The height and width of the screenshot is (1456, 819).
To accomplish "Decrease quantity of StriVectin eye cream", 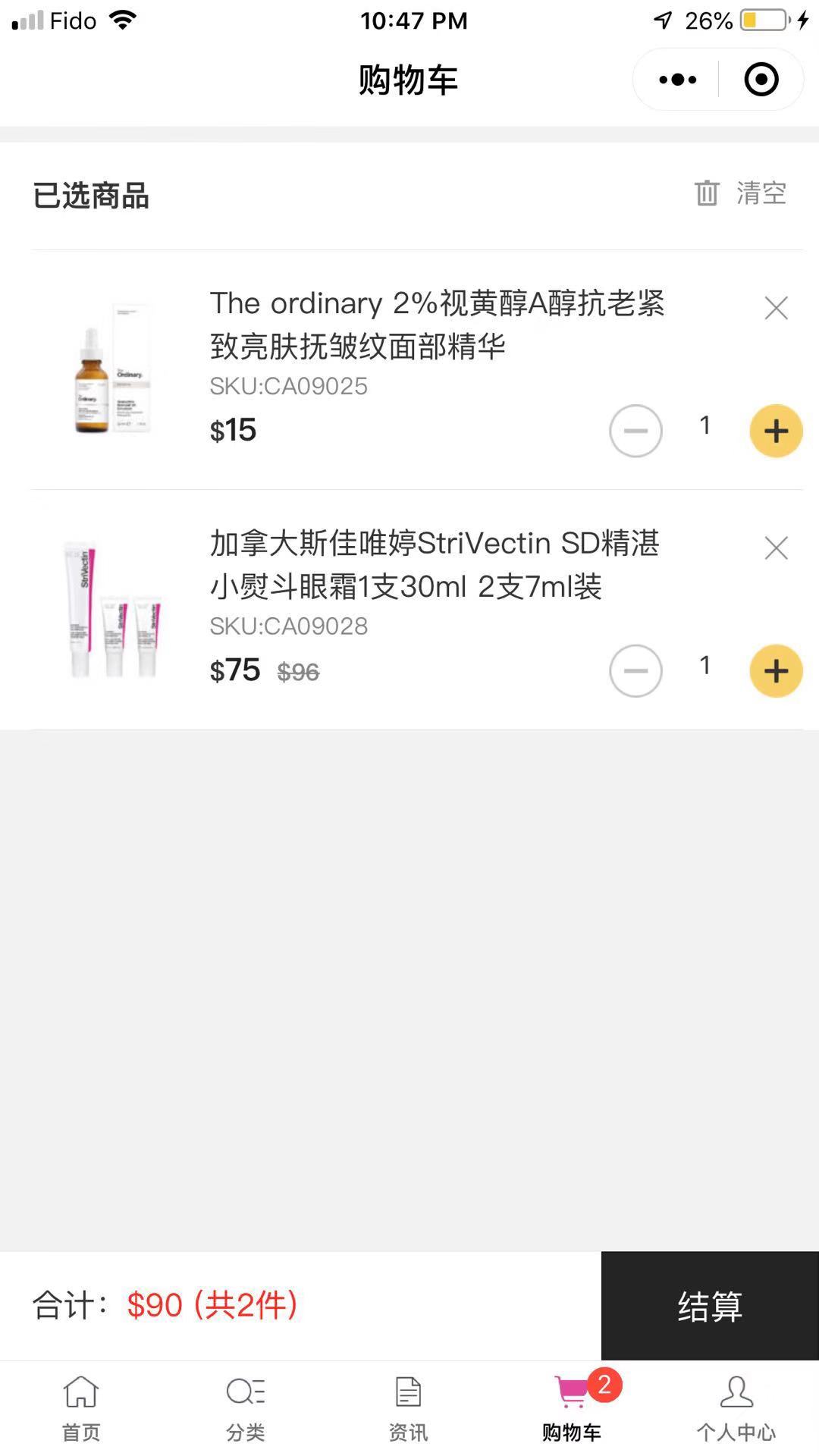I will (x=635, y=671).
